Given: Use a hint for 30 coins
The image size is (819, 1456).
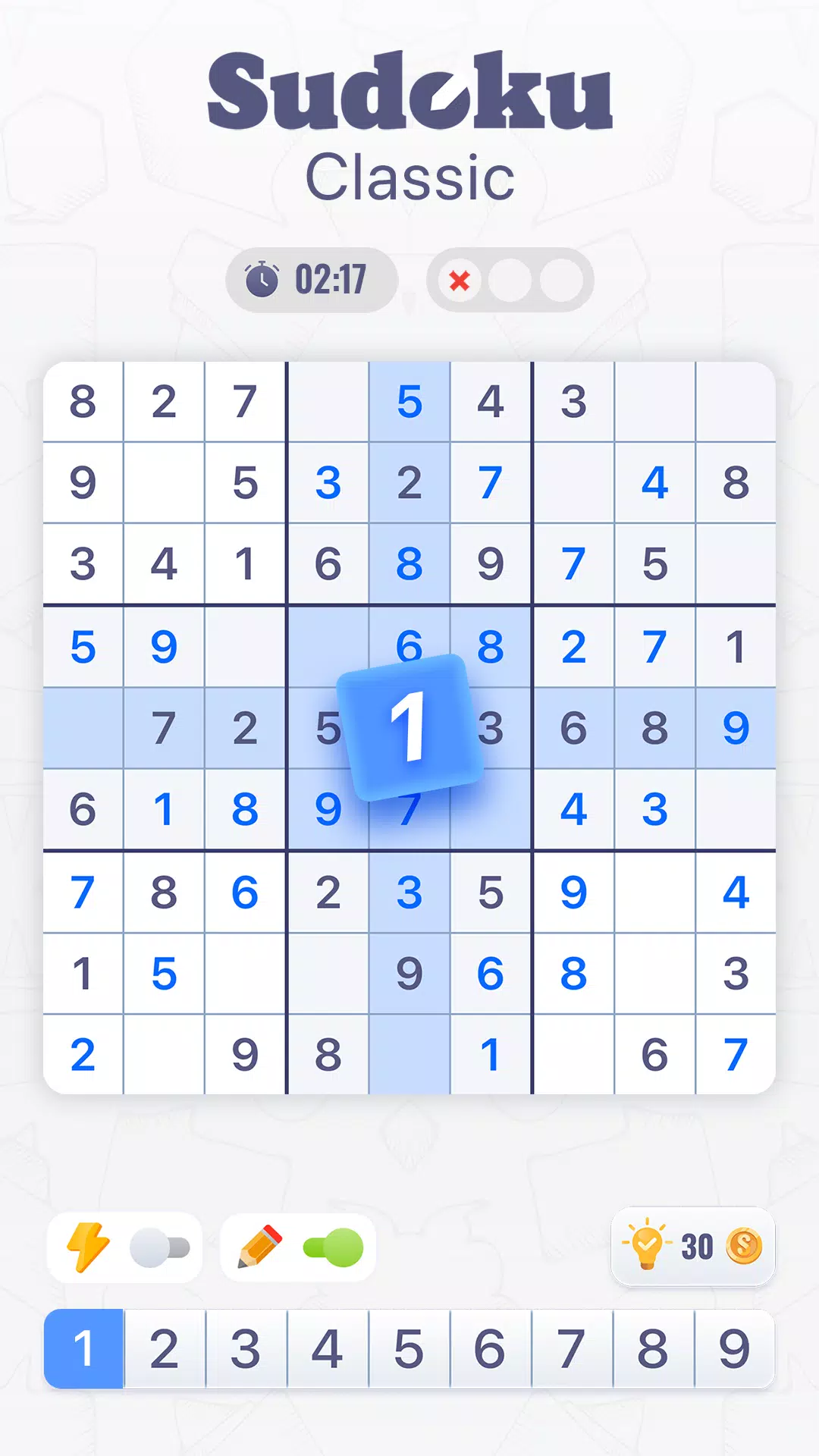Looking at the screenshot, I should pyautogui.click(x=693, y=1246).
